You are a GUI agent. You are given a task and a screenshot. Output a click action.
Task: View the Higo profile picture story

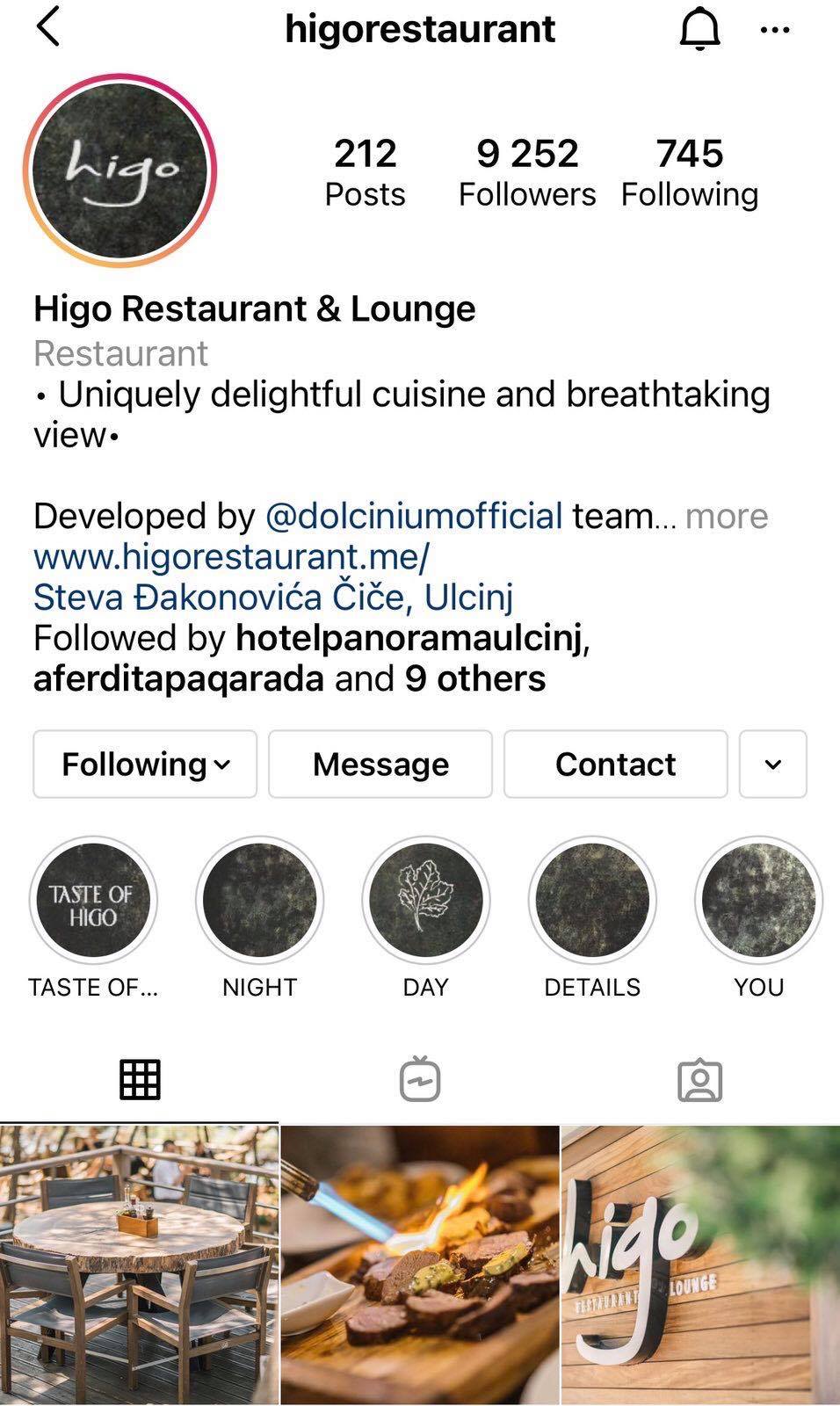pyautogui.click(x=120, y=170)
